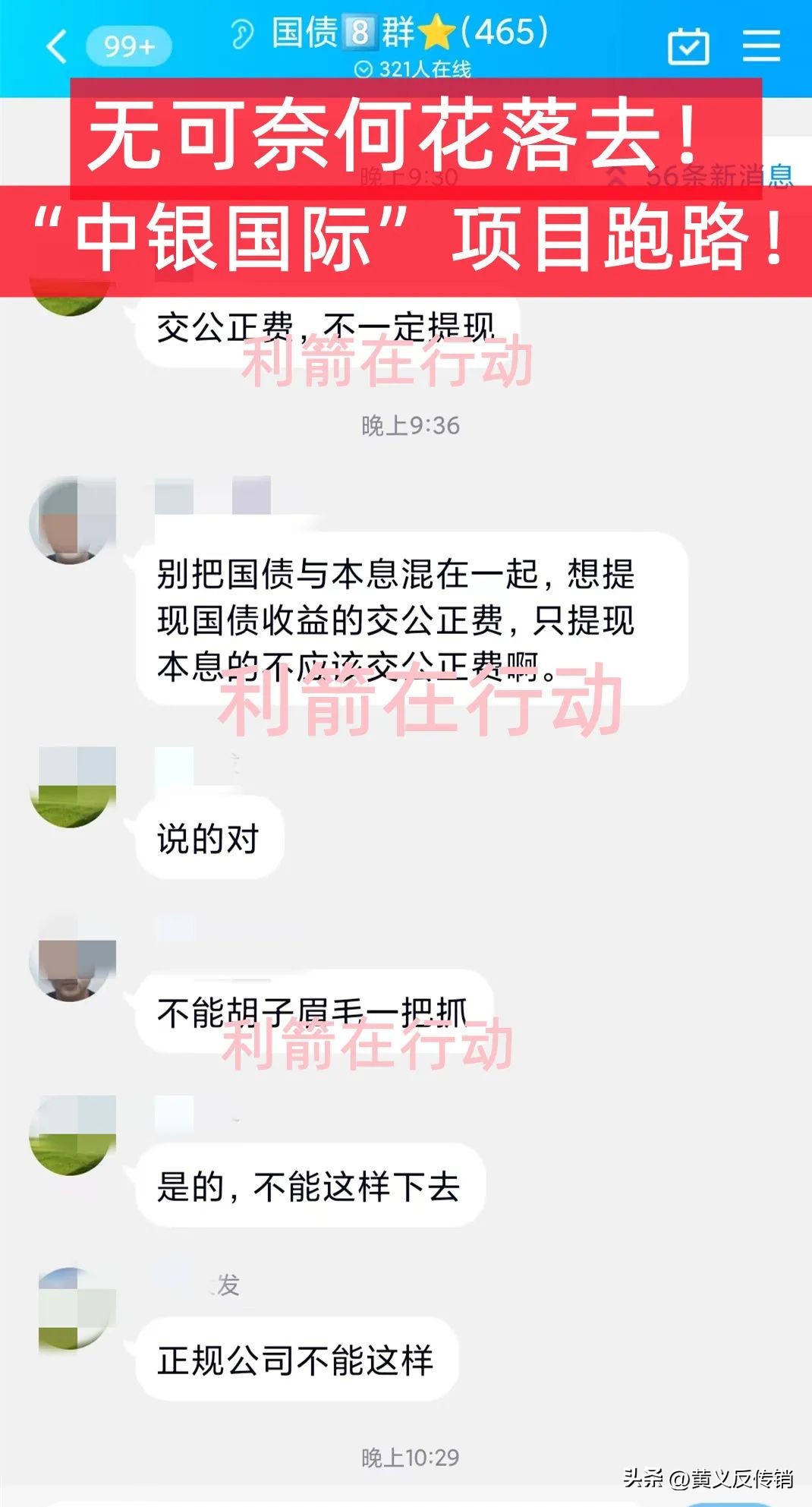Tap the grassy avatar saying 说的对
The image size is (812, 1507).
click(x=72, y=790)
